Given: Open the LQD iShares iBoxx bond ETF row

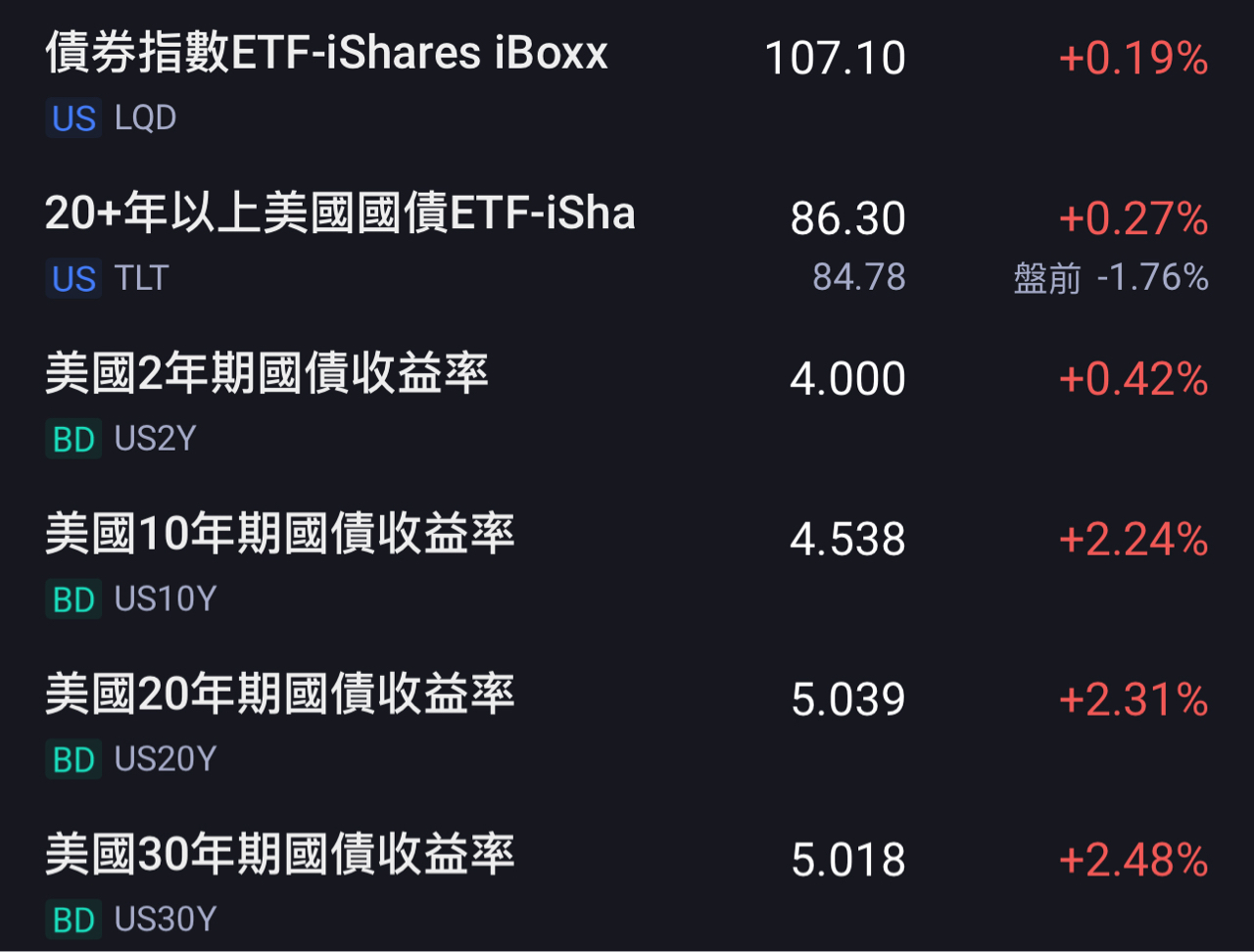Looking at the screenshot, I should 627,82.
